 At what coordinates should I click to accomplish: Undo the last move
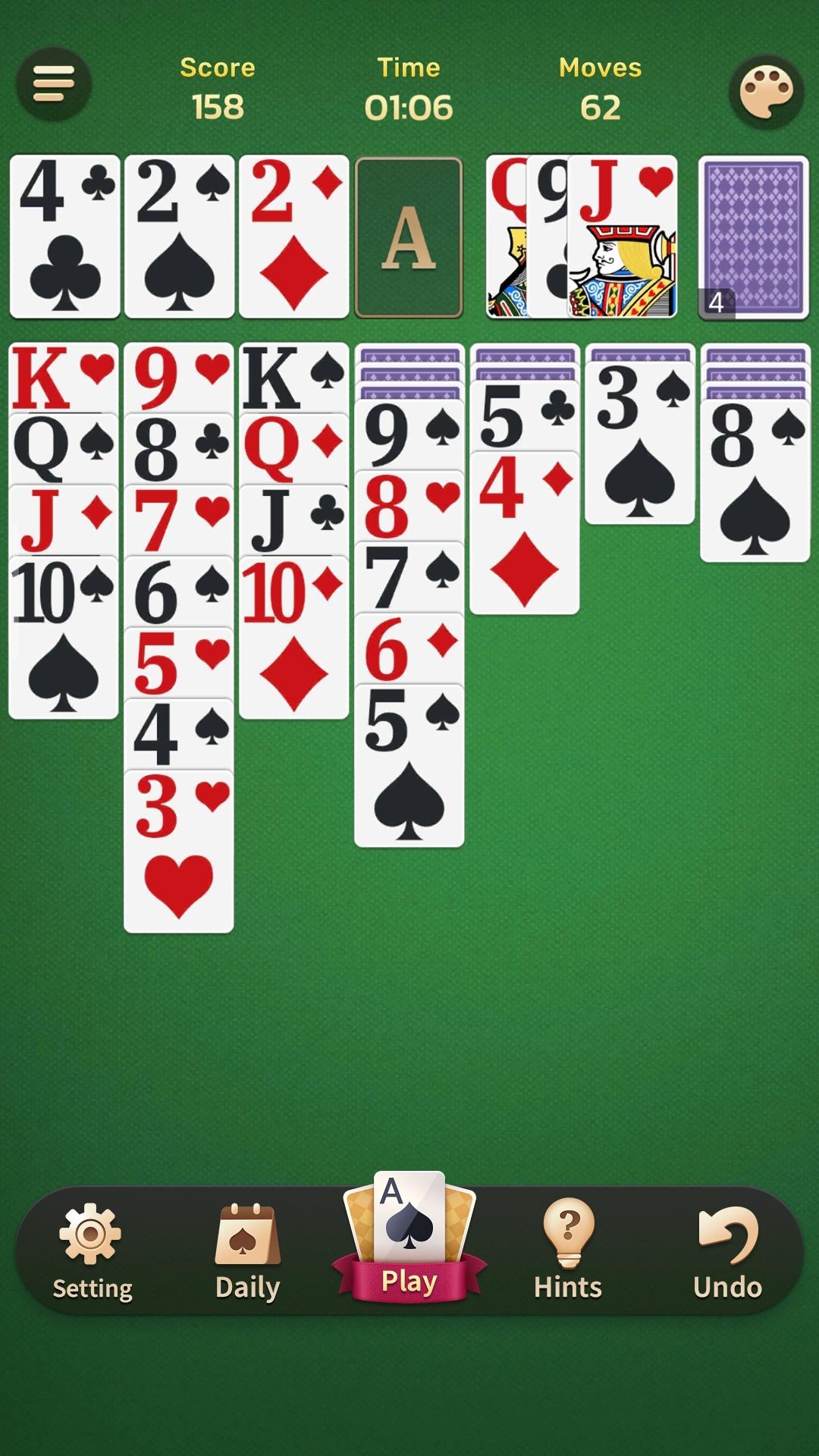(727, 1251)
